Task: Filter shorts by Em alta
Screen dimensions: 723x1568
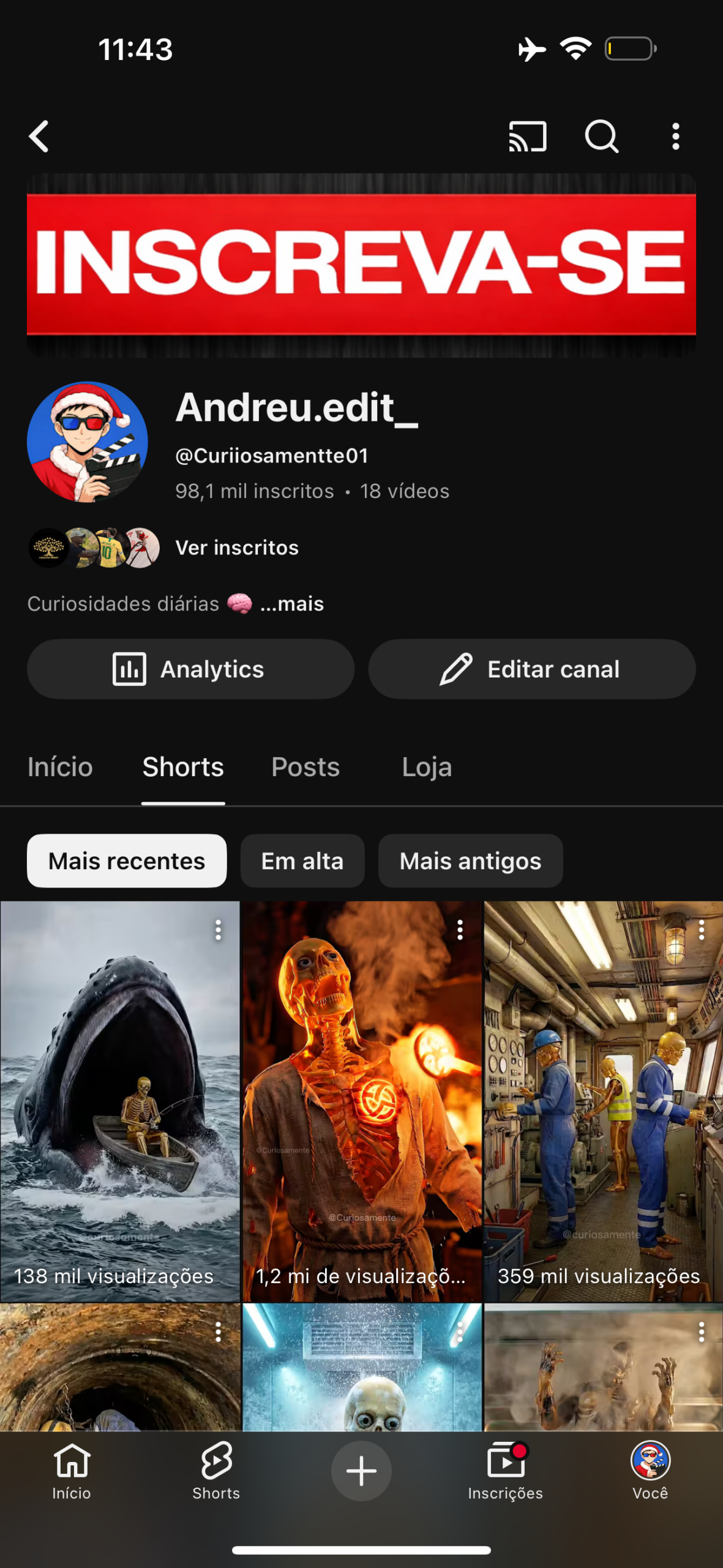Action: click(x=302, y=861)
